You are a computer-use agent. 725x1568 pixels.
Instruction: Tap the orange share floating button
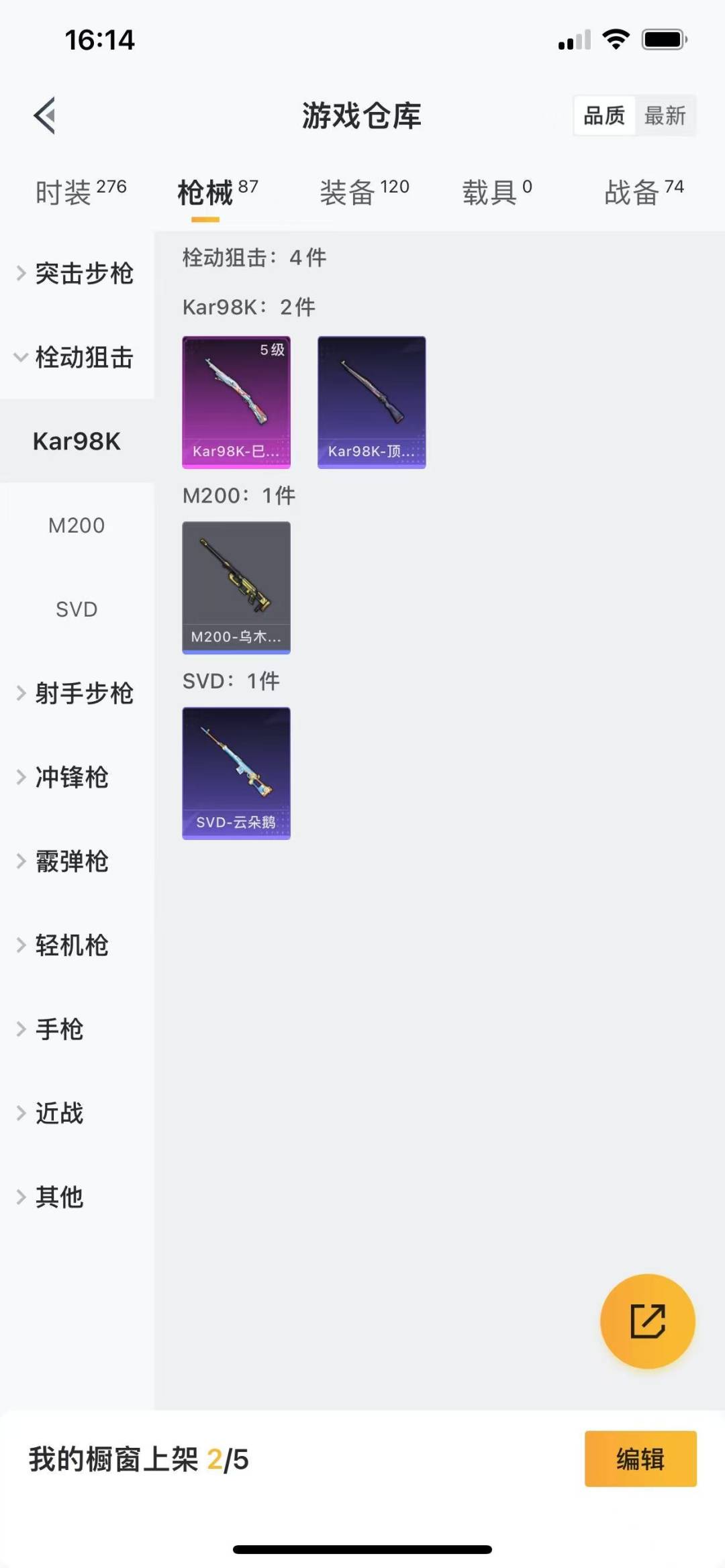[647, 1321]
